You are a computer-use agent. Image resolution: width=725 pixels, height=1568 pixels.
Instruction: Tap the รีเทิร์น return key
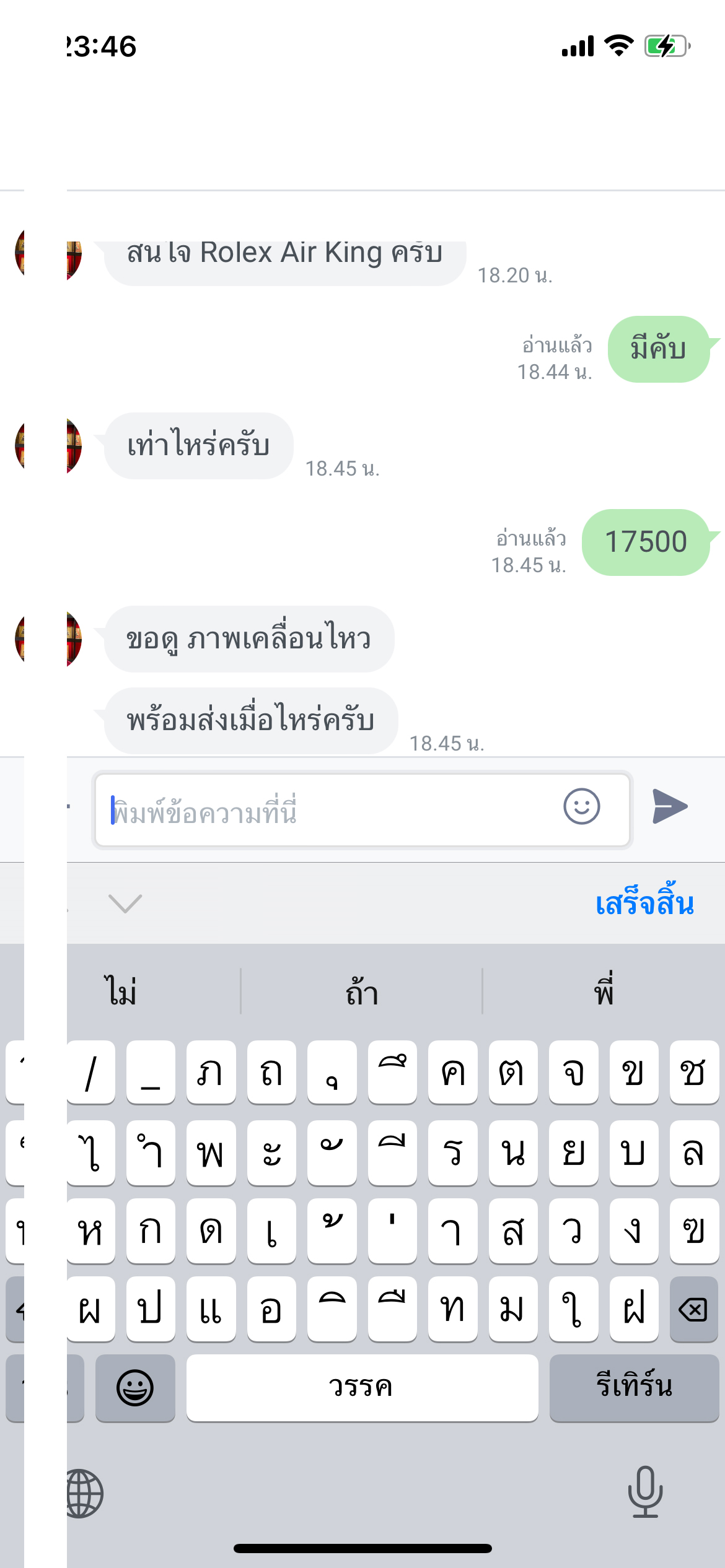634,1387
